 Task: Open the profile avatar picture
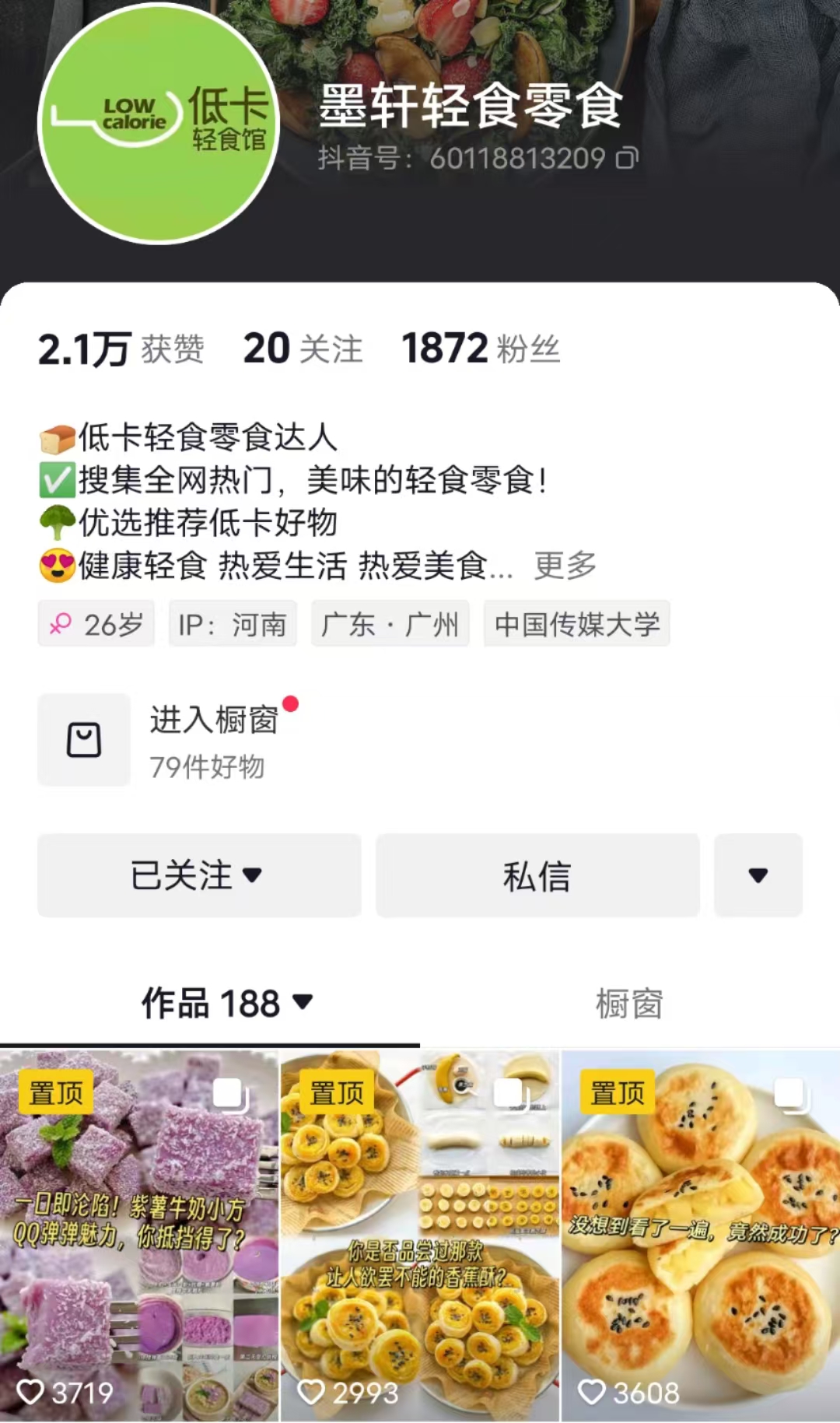(x=159, y=123)
